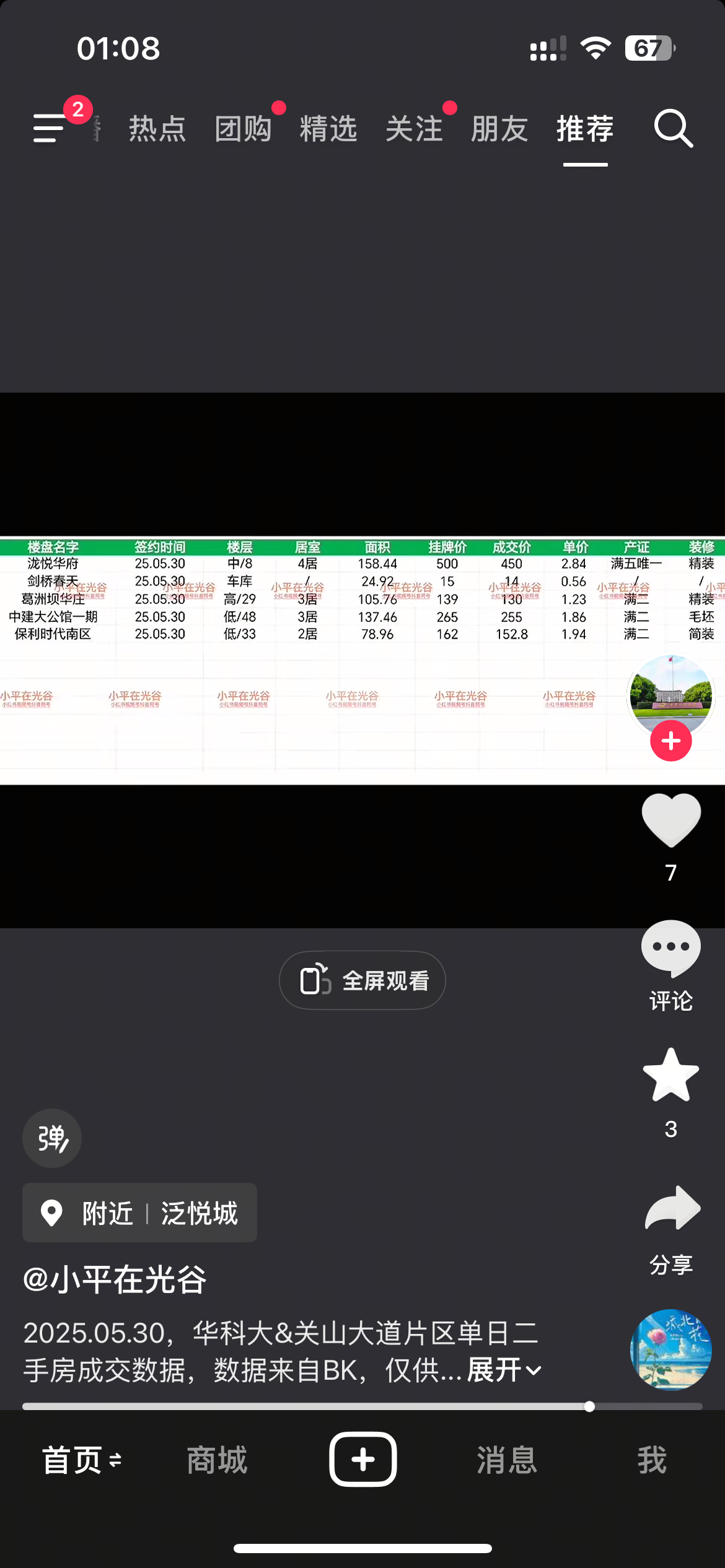Switch to the 朋友 tab
Image resolution: width=725 pixels, height=1568 pixels.
pyautogui.click(x=499, y=129)
